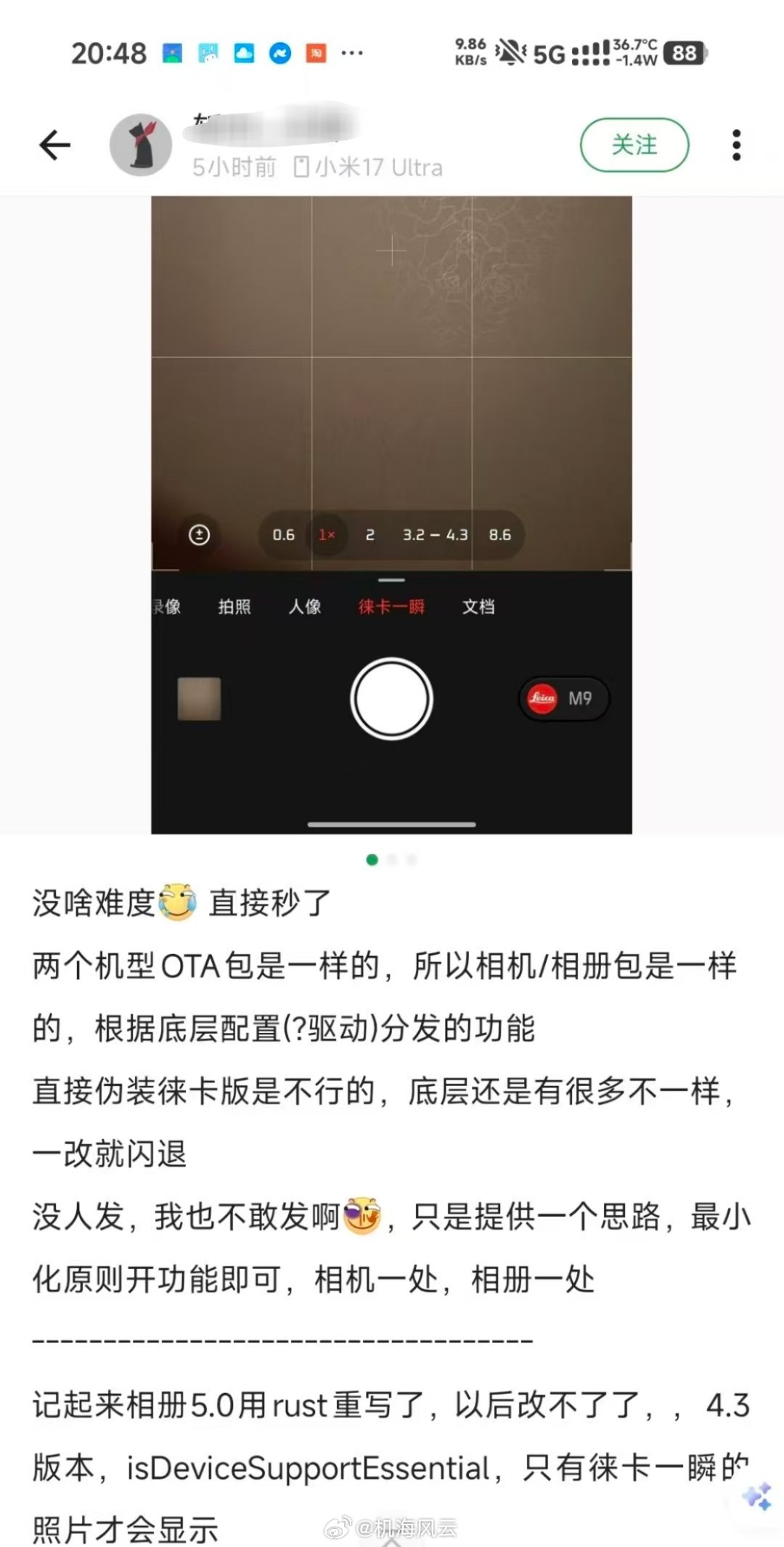Open the vertical three-dot options icon

(x=737, y=144)
